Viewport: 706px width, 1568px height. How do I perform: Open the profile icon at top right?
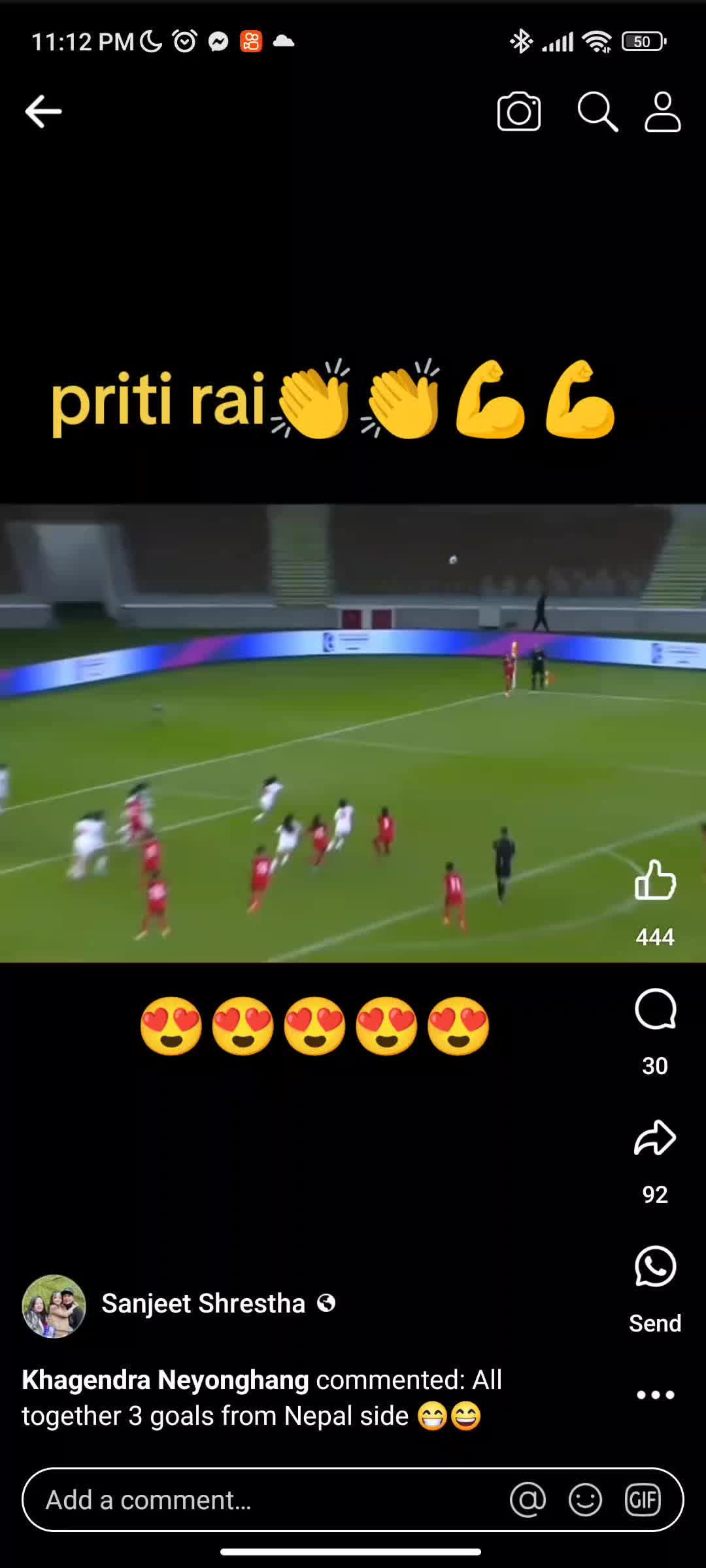click(x=663, y=112)
